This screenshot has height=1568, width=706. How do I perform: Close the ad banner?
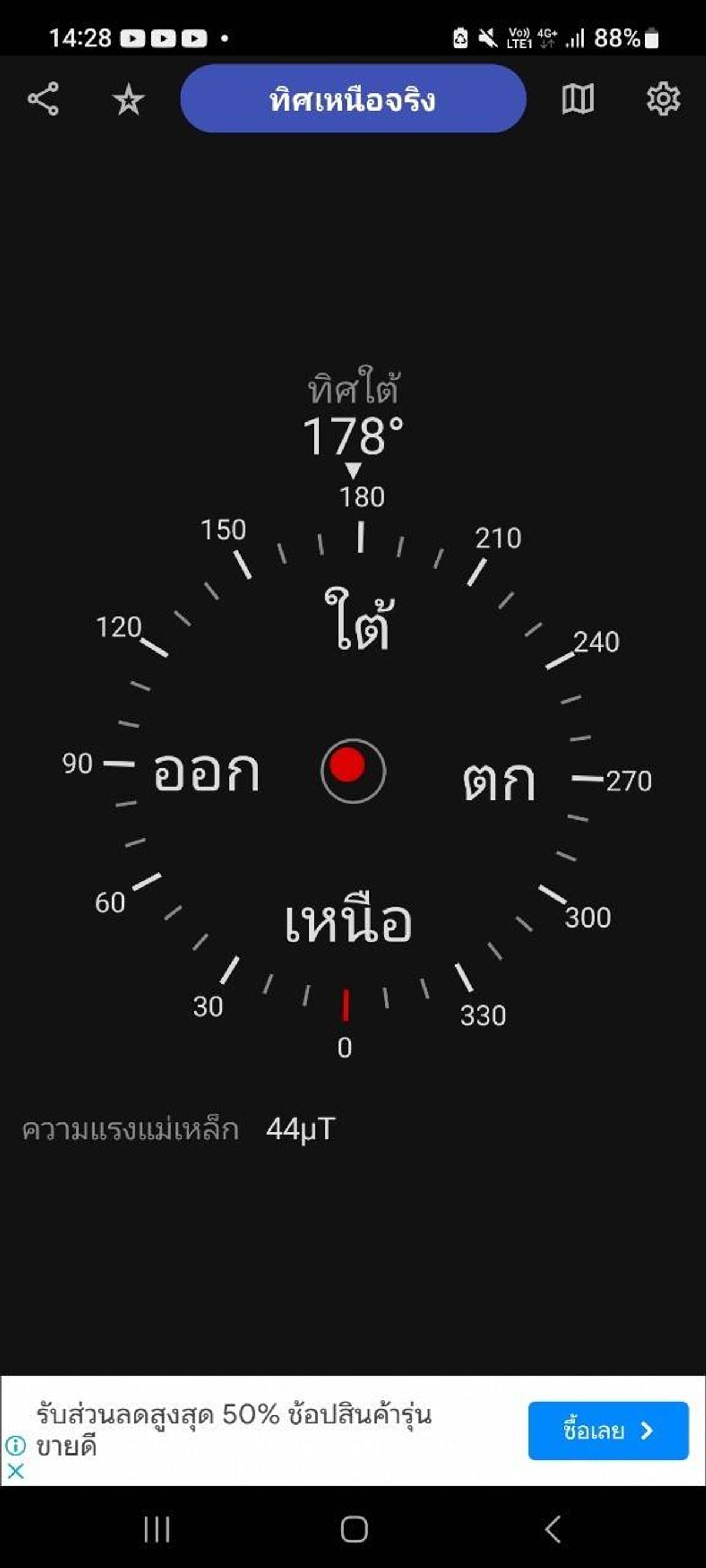click(x=15, y=1471)
